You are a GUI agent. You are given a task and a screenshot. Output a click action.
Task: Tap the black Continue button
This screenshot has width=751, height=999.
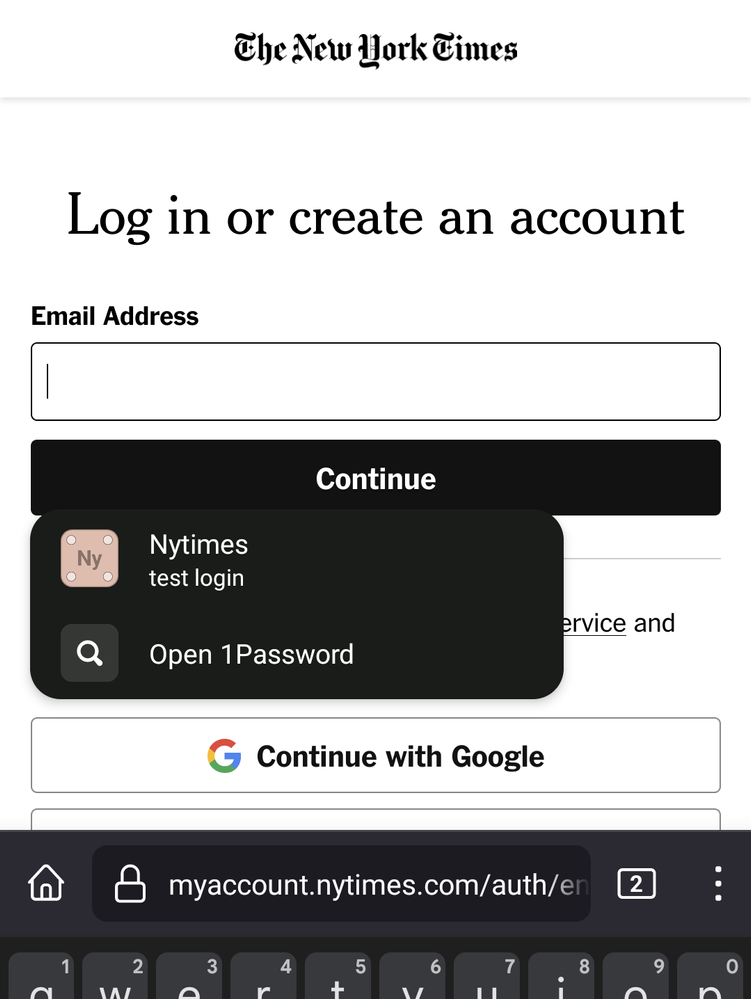[375, 478]
